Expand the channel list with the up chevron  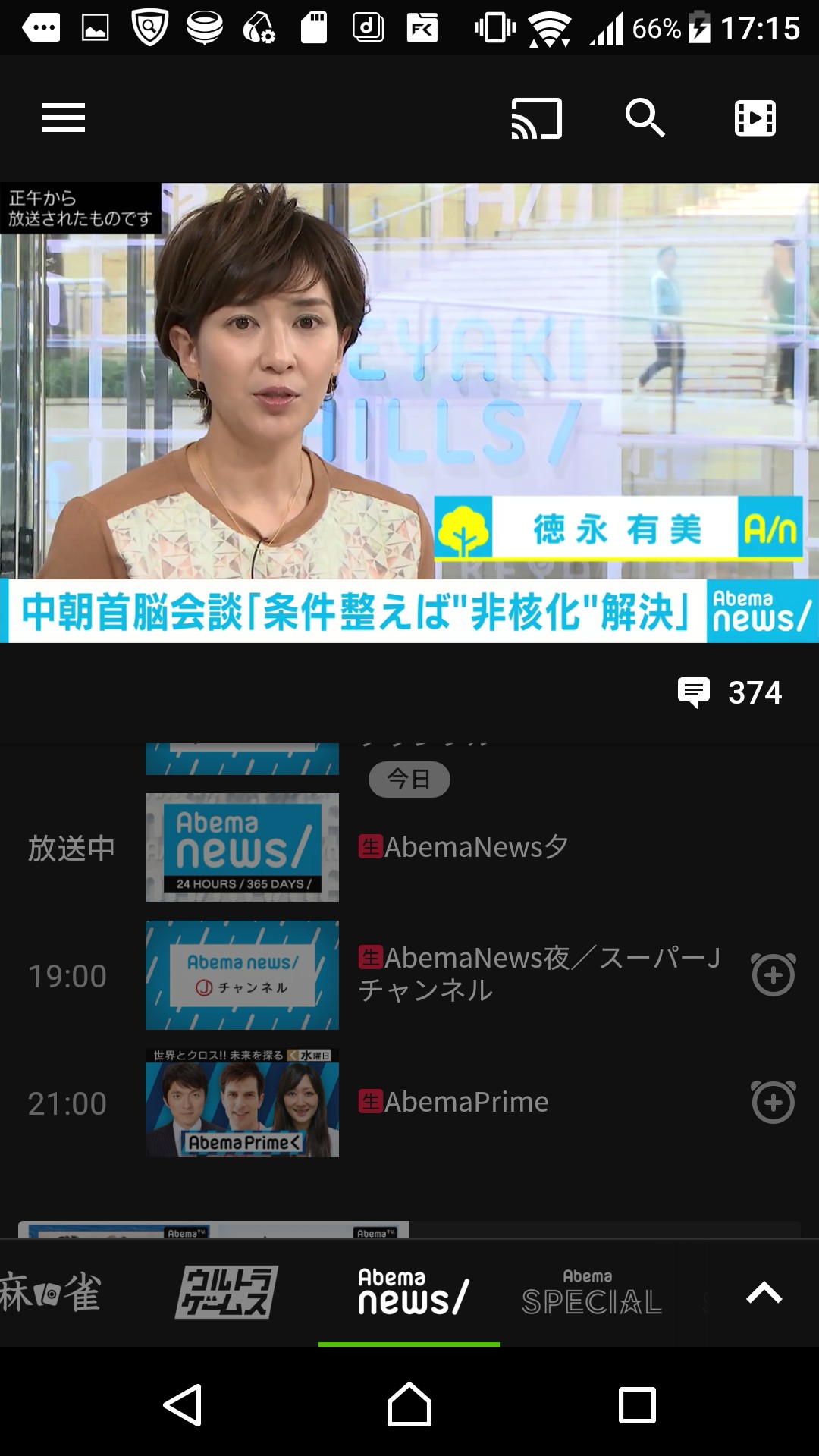(764, 1293)
